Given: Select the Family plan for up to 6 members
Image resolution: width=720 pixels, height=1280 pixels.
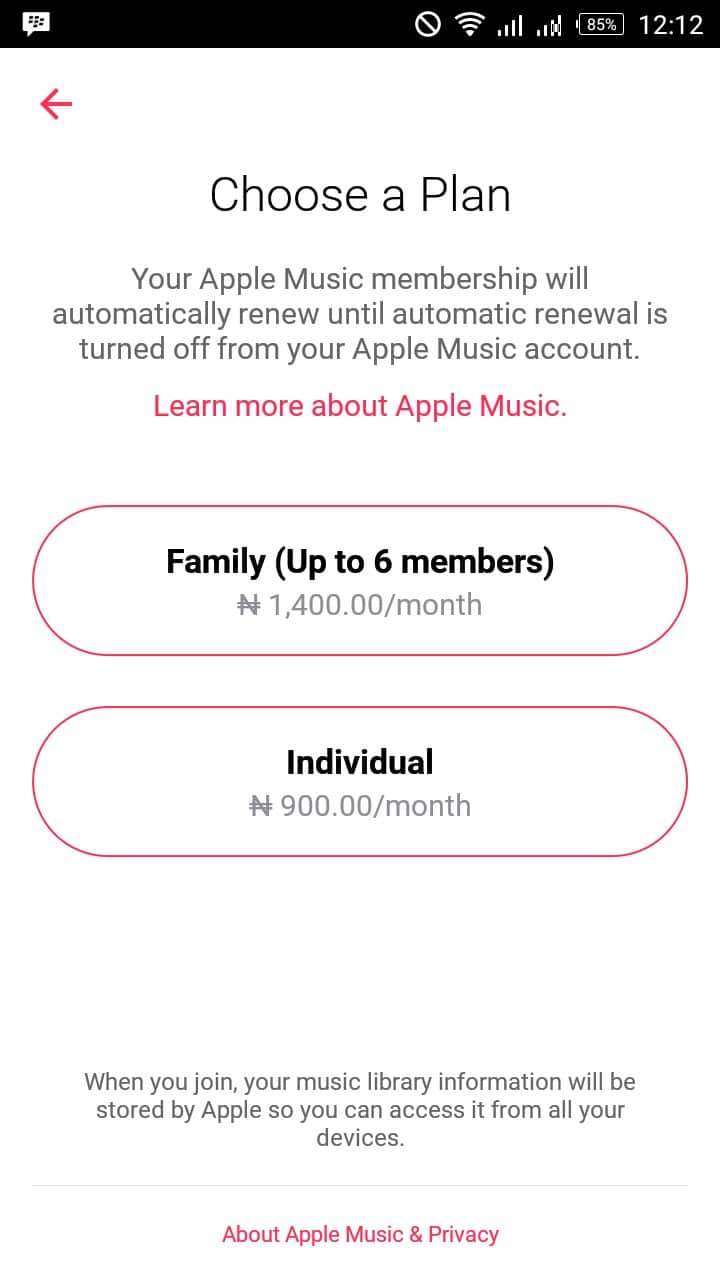Looking at the screenshot, I should pos(360,581).
